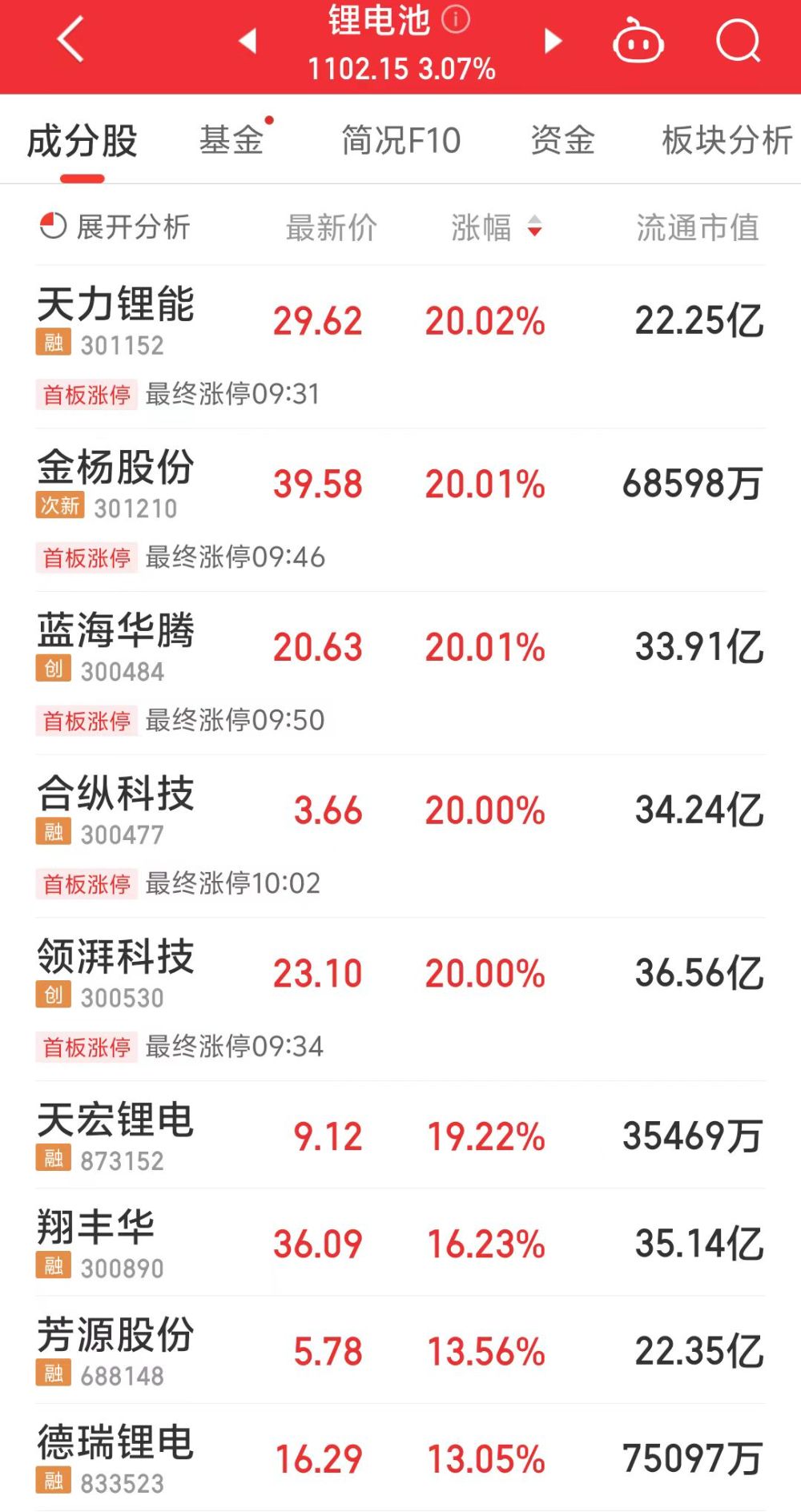Open stock 天宏锂电 873152

coord(116,1136)
